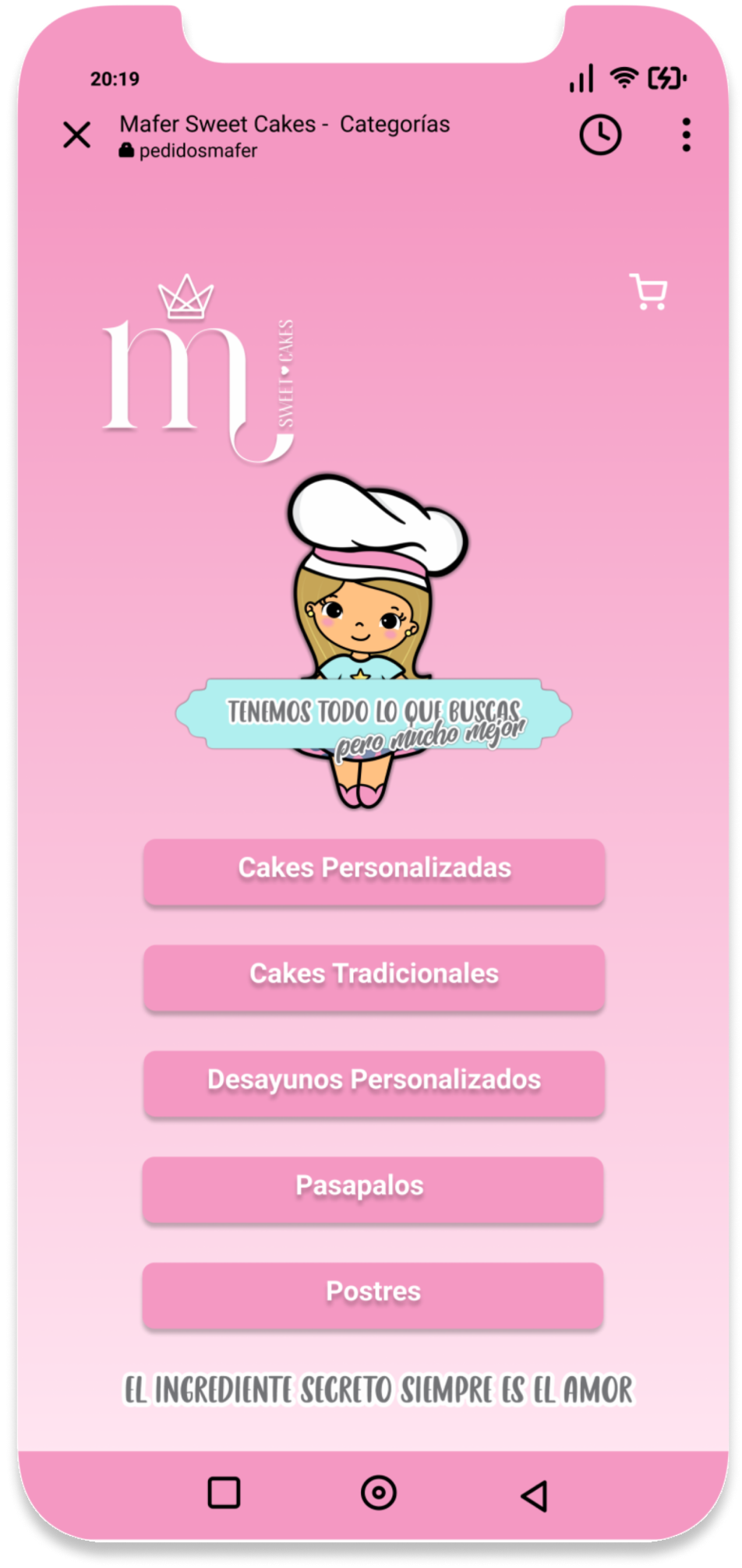Go back with system back button

click(535, 1496)
